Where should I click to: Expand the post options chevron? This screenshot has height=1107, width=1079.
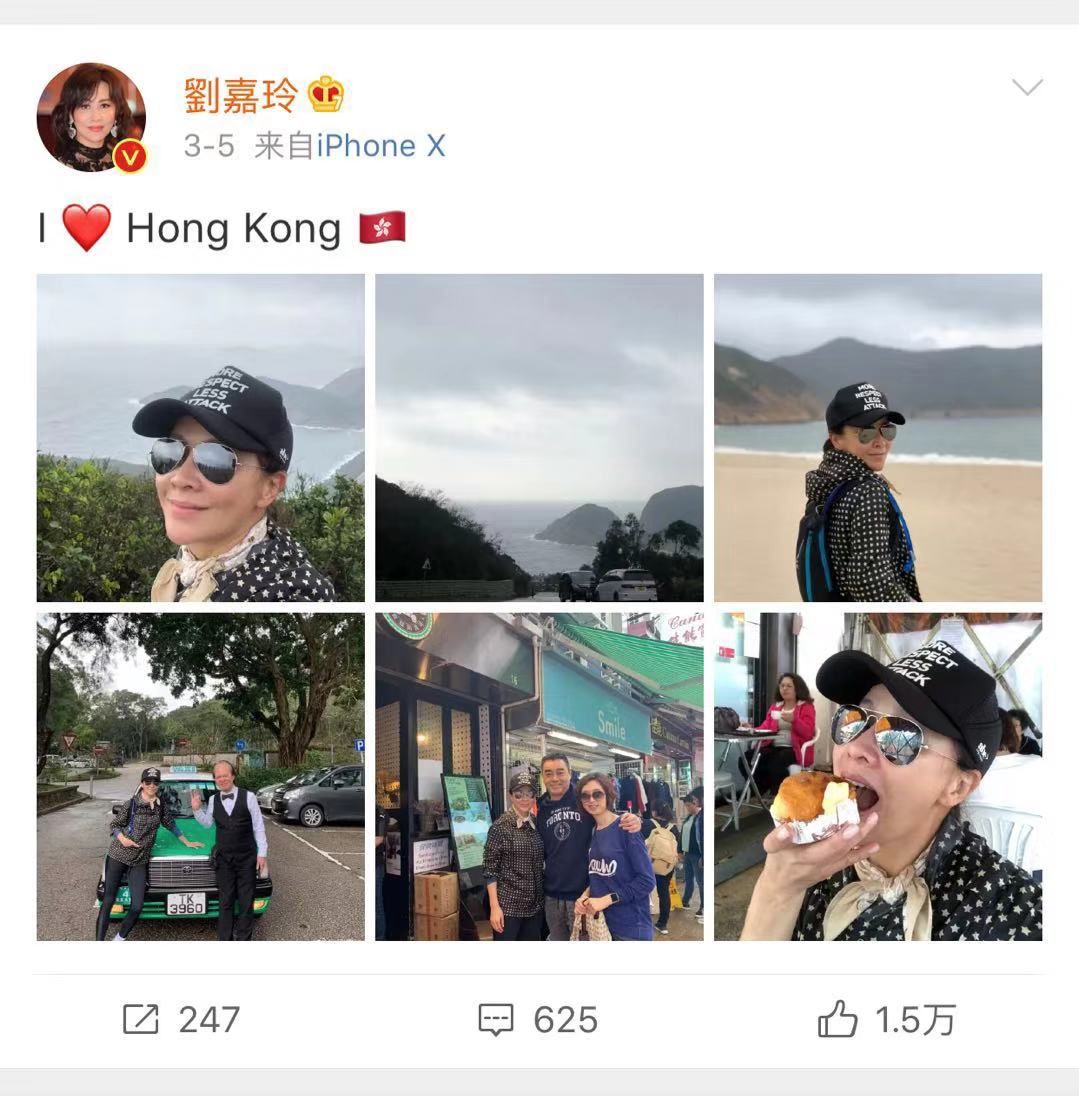tap(1027, 88)
